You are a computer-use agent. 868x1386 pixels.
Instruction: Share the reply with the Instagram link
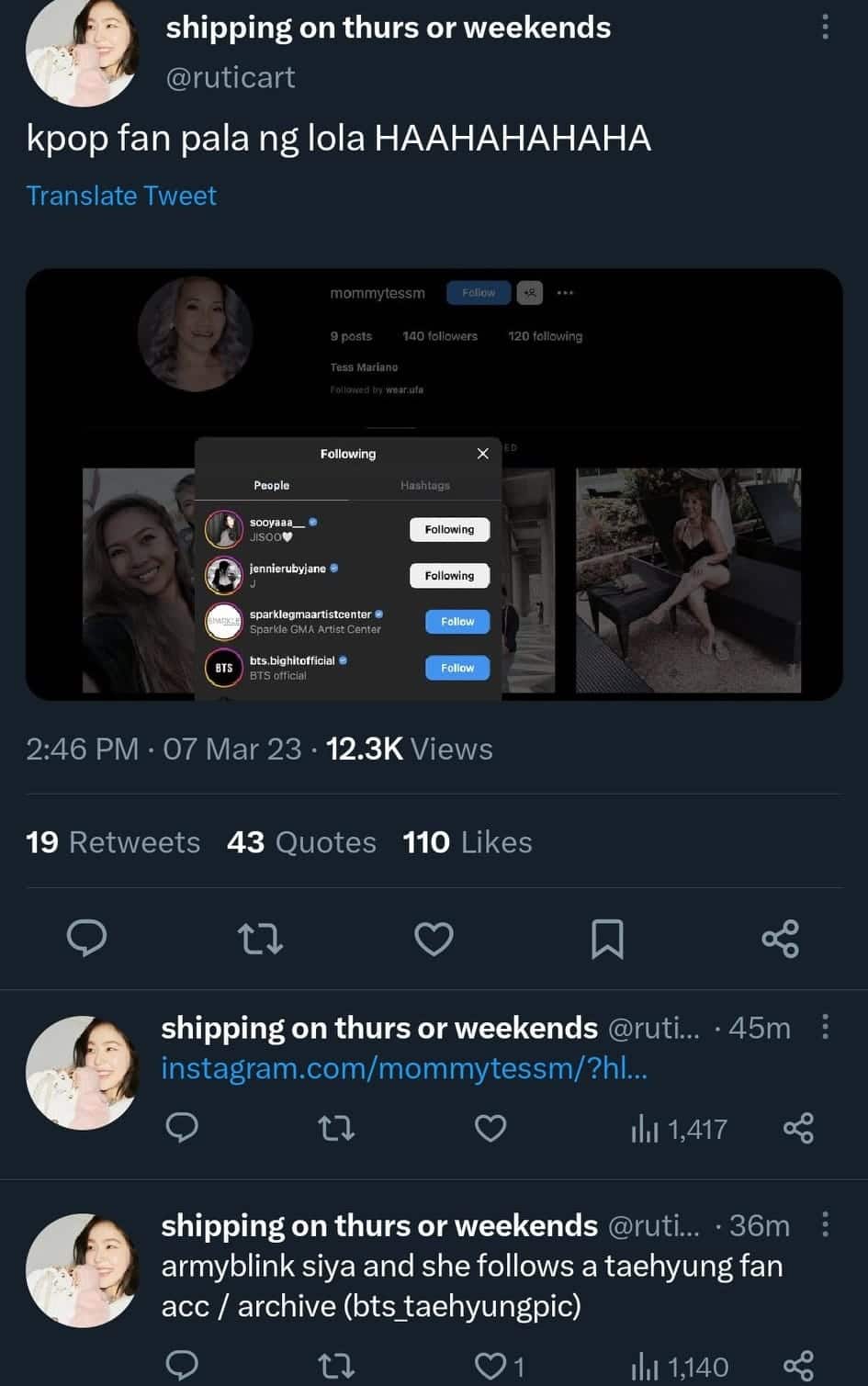[x=798, y=1128]
